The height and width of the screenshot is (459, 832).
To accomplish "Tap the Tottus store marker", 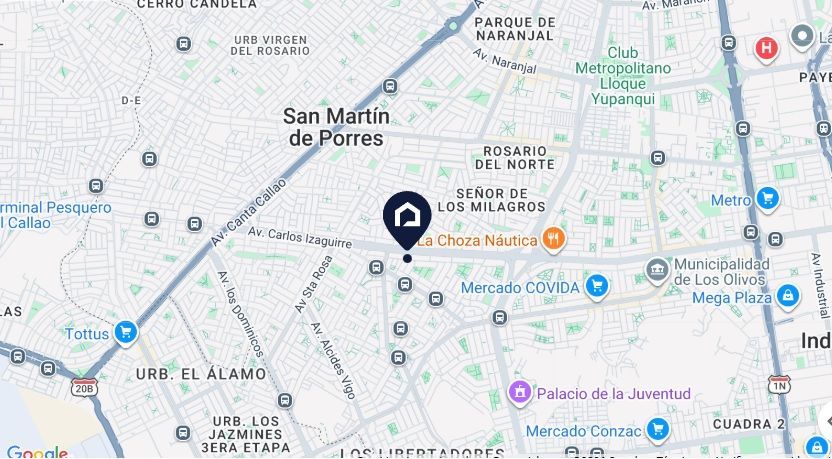I will [x=125, y=333].
